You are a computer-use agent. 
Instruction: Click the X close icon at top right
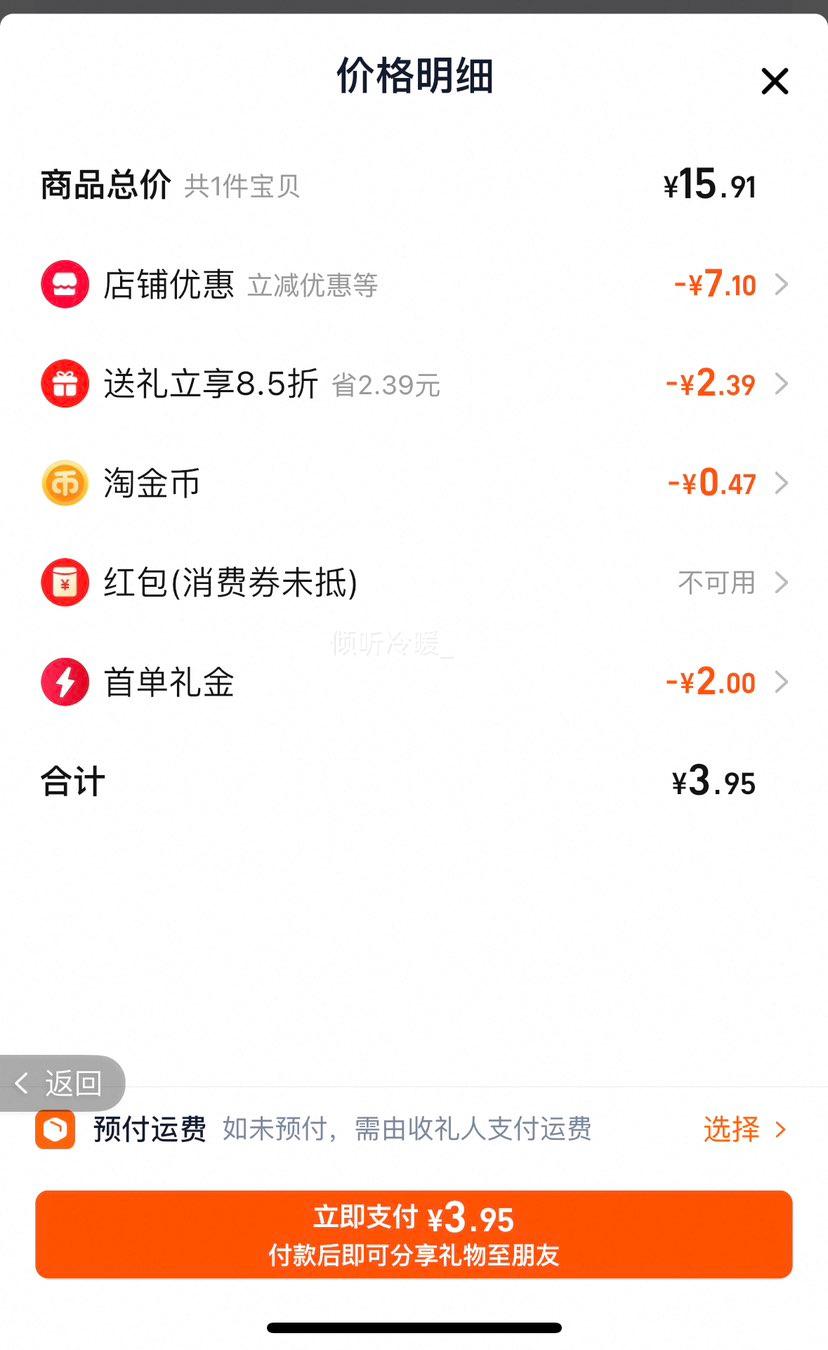[775, 81]
